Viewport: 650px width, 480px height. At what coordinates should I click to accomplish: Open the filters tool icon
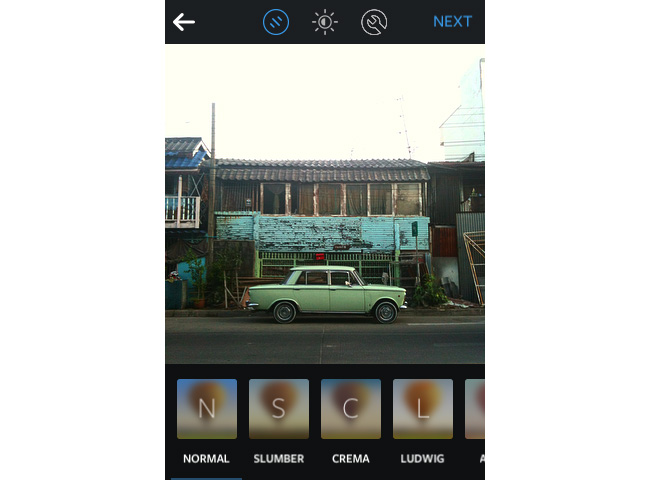coord(276,22)
